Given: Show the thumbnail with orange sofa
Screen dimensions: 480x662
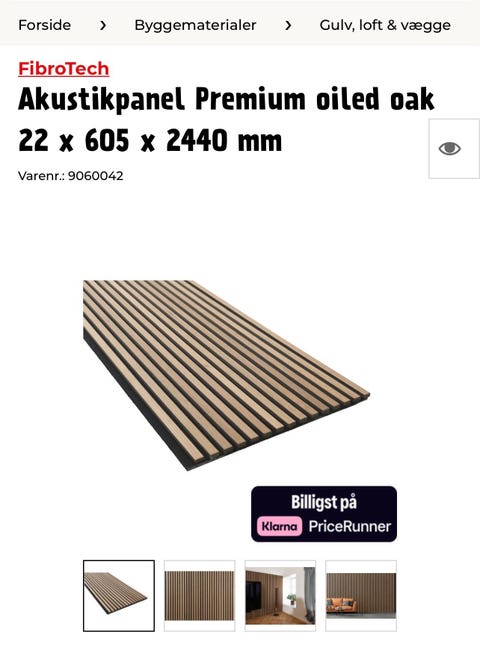Looking at the screenshot, I should click(x=361, y=596).
